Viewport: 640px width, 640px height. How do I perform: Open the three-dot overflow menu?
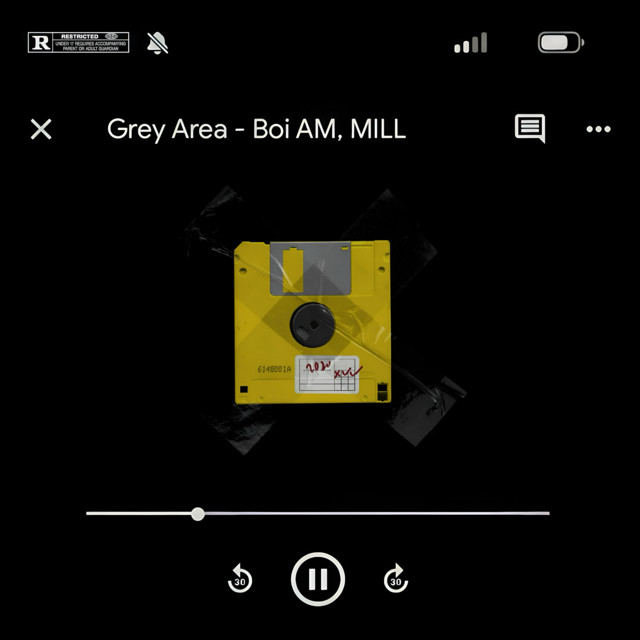(x=598, y=129)
